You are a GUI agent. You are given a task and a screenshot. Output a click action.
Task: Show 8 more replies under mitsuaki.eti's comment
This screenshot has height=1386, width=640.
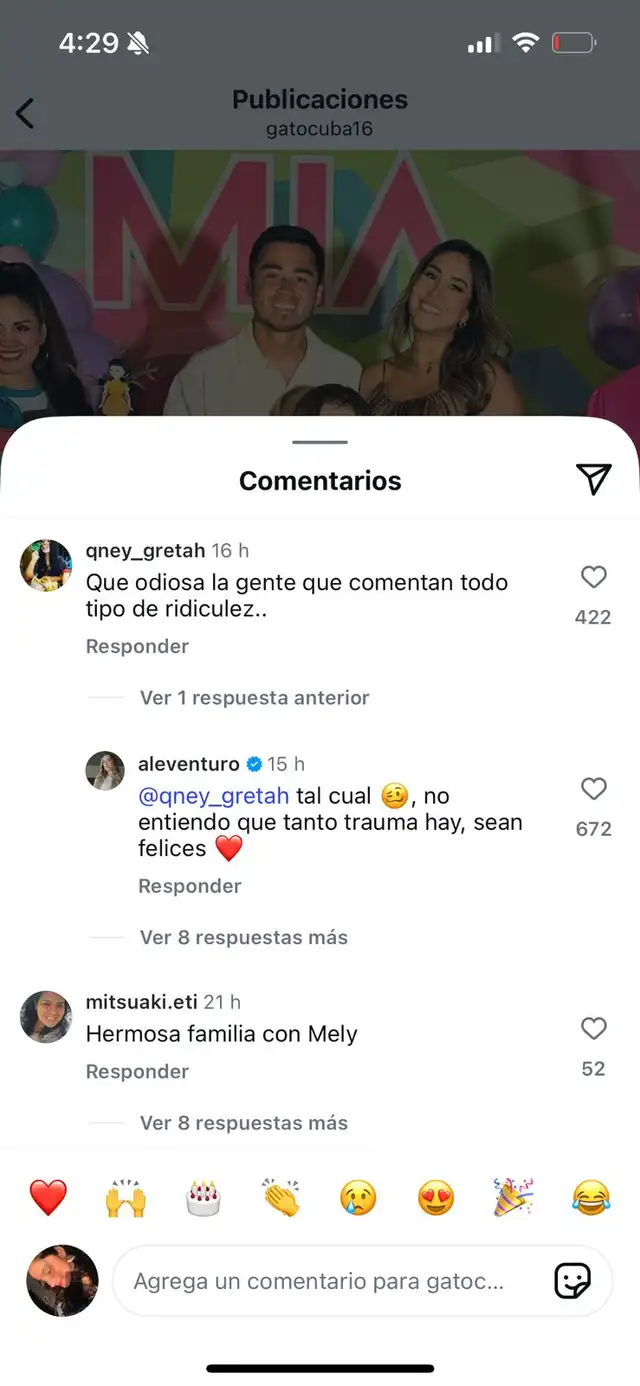[243, 1123]
